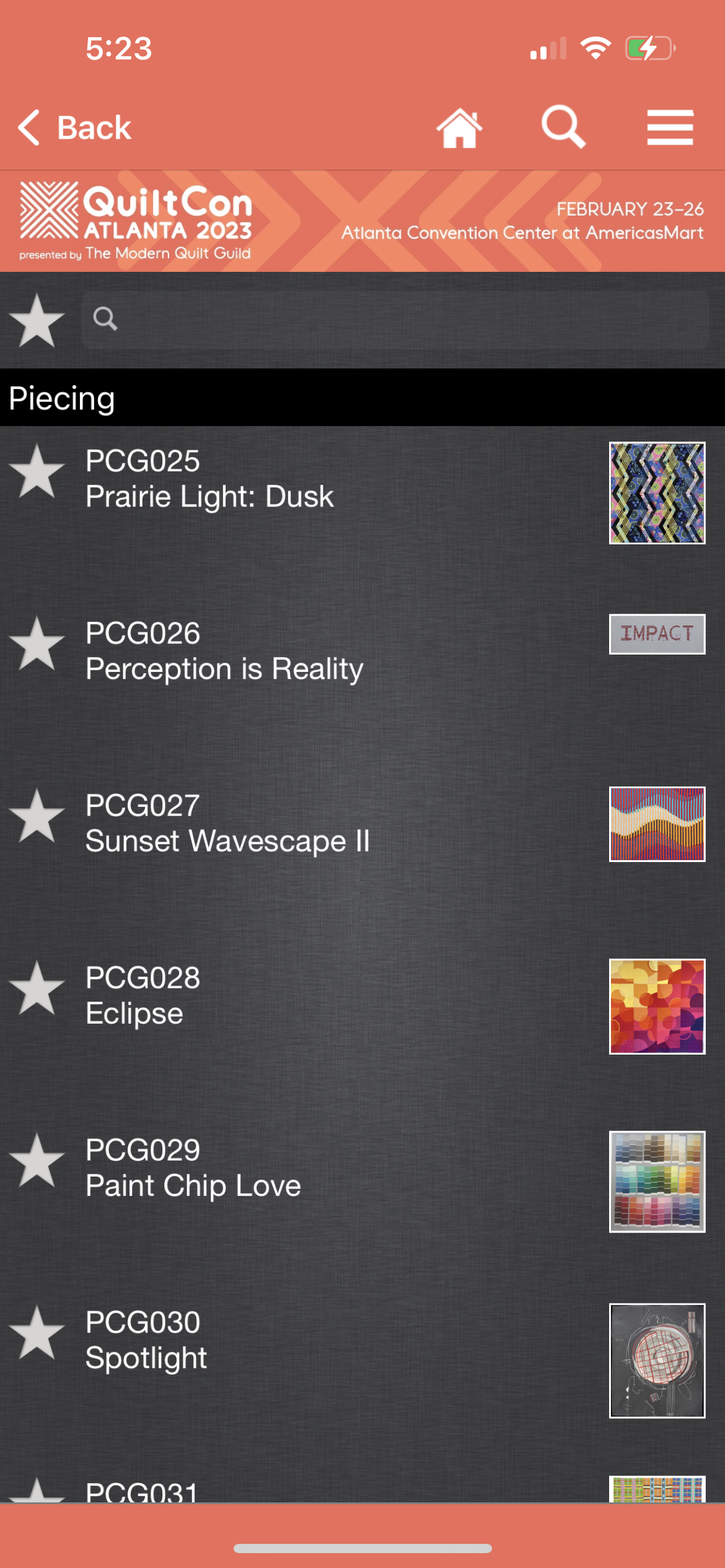
Task: Open PCG027 Sunset Wavescape II
Action: click(227, 823)
